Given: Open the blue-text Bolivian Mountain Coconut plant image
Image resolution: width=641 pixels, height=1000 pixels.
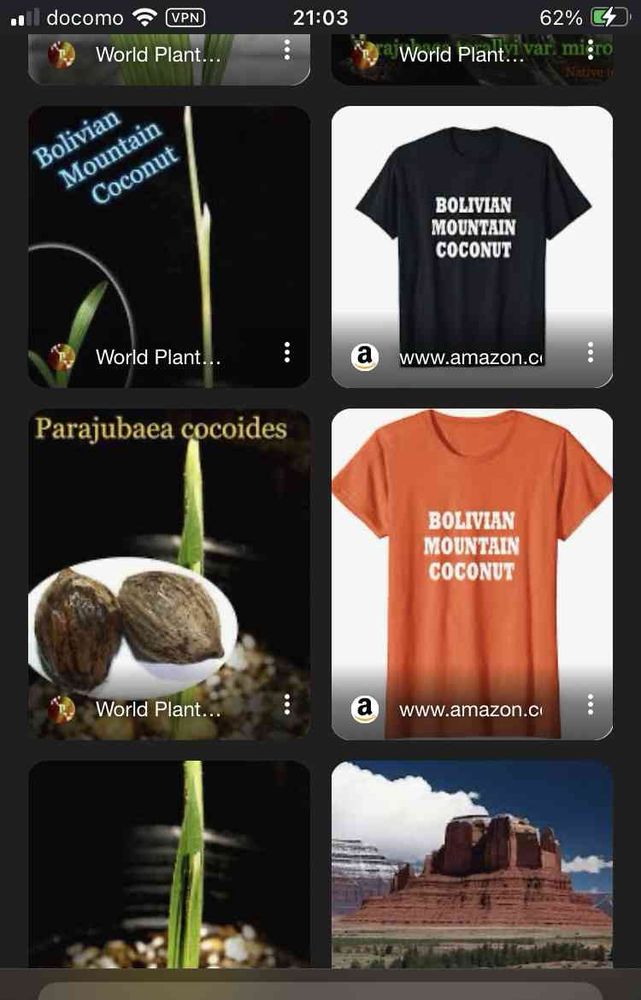Looking at the screenshot, I should (168, 230).
